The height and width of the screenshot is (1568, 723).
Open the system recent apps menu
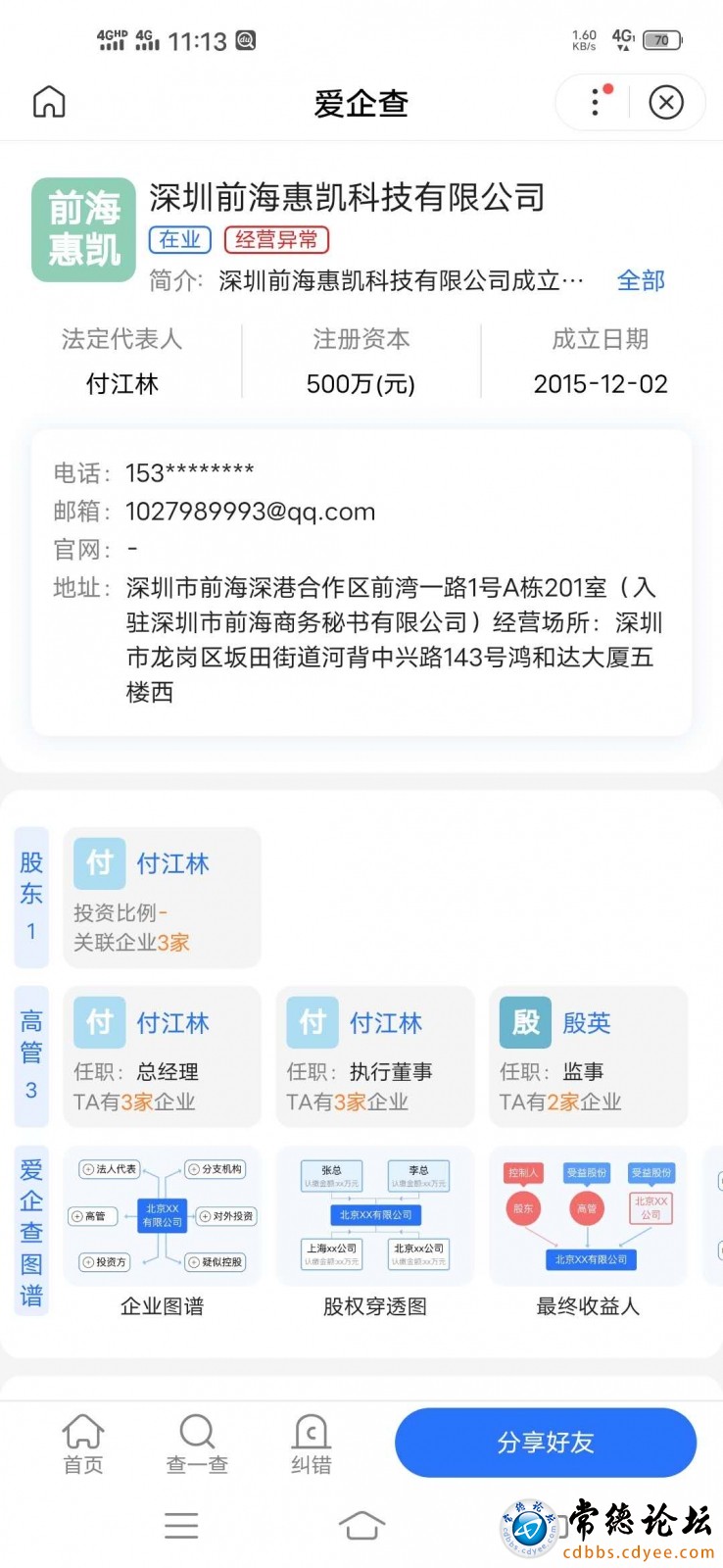181,1525
